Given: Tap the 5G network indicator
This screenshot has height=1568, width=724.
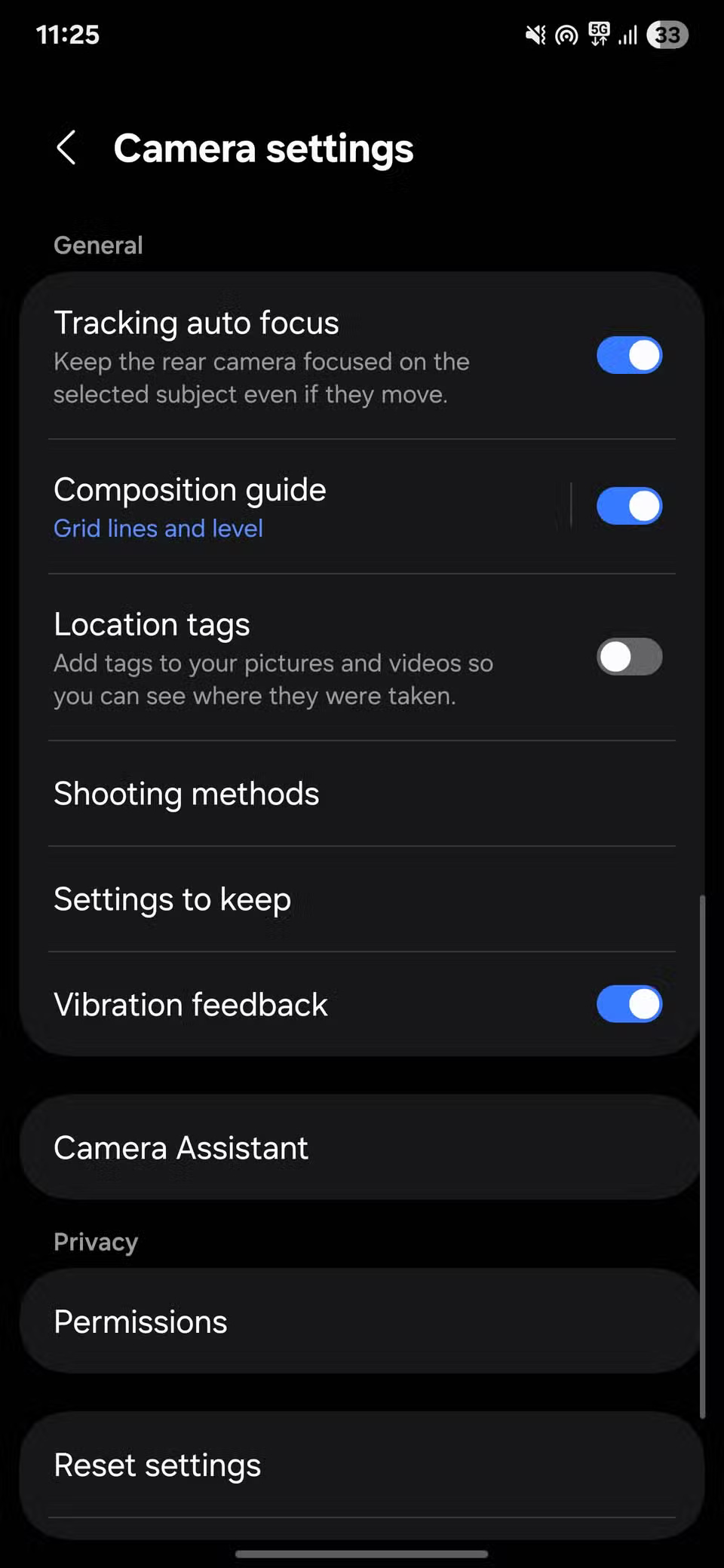Looking at the screenshot, I should tap(598, 34).
